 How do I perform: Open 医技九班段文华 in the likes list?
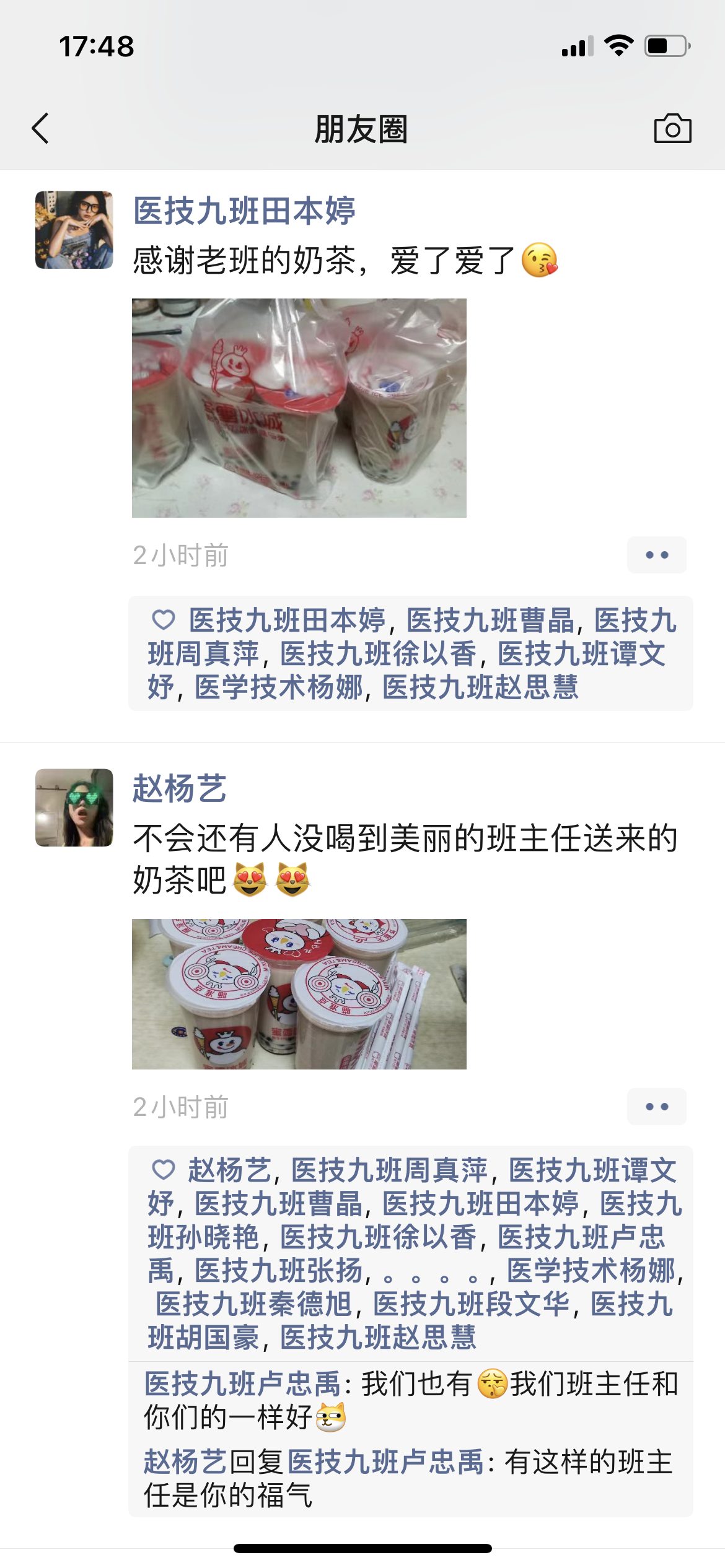(x=471, y=1304)
